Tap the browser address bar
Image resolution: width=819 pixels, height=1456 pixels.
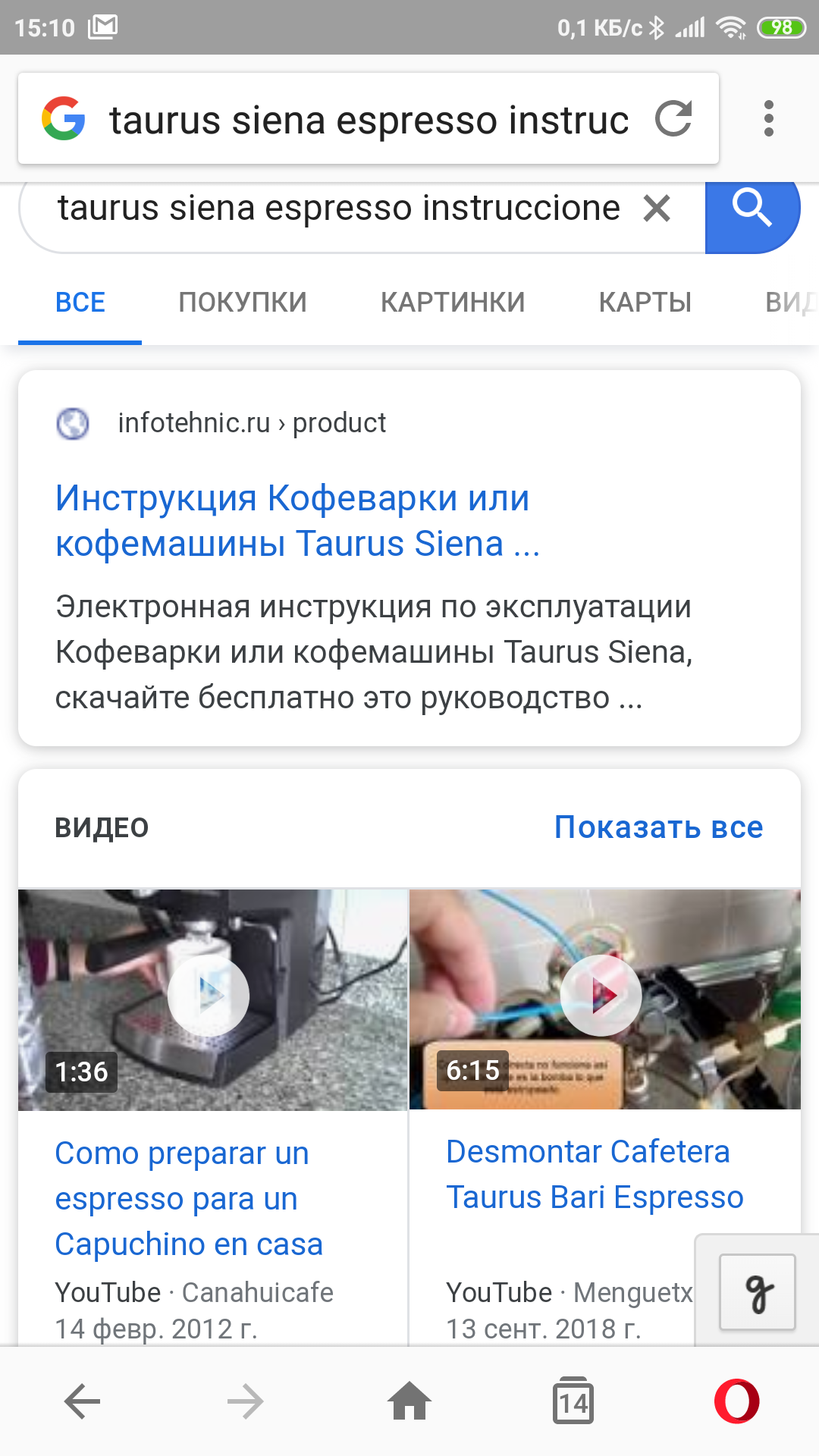pos(369,120)
